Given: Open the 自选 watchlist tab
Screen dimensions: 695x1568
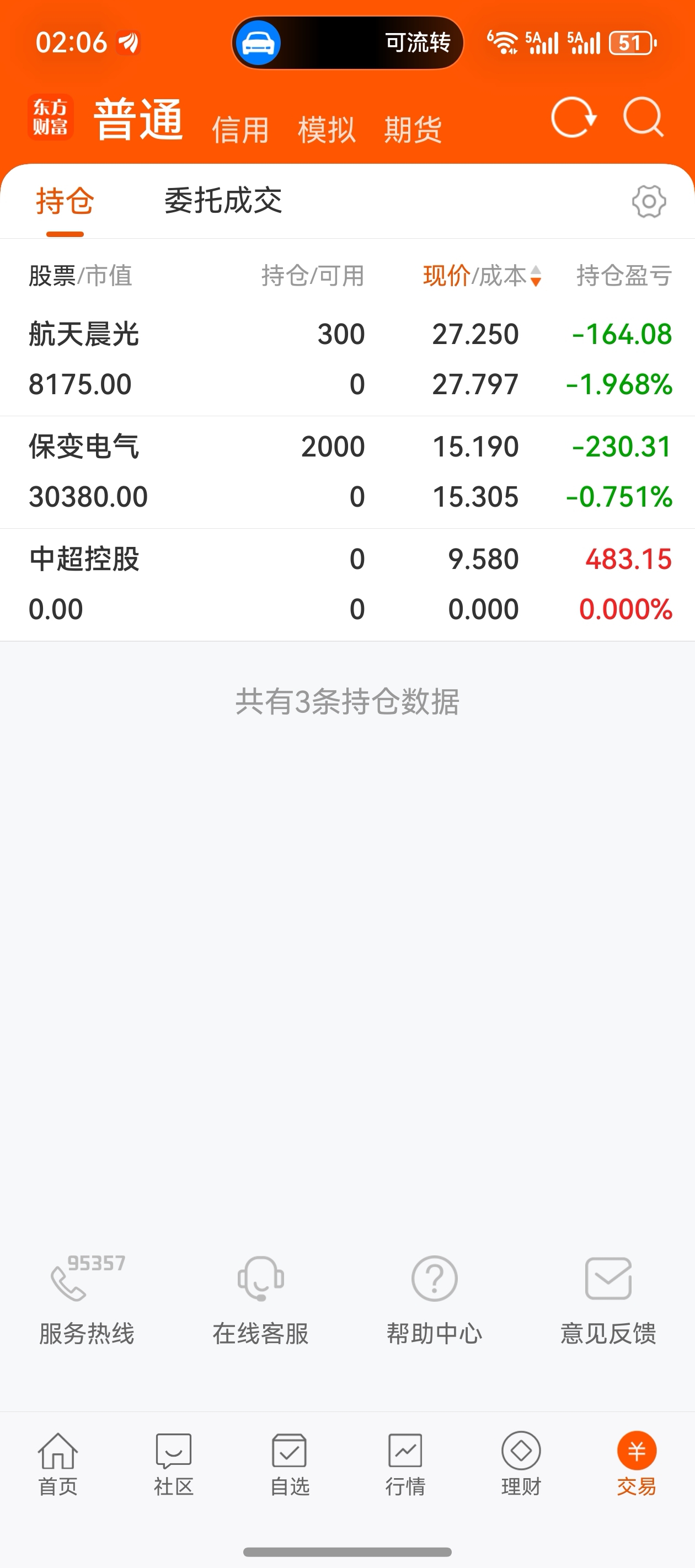Looking at the screenshot, I should point(290,1464).
